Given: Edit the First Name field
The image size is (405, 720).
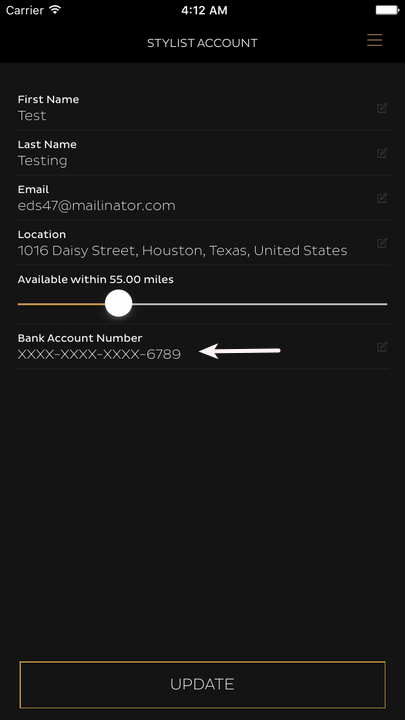Looking at the screenshot, I should point(382,108).
